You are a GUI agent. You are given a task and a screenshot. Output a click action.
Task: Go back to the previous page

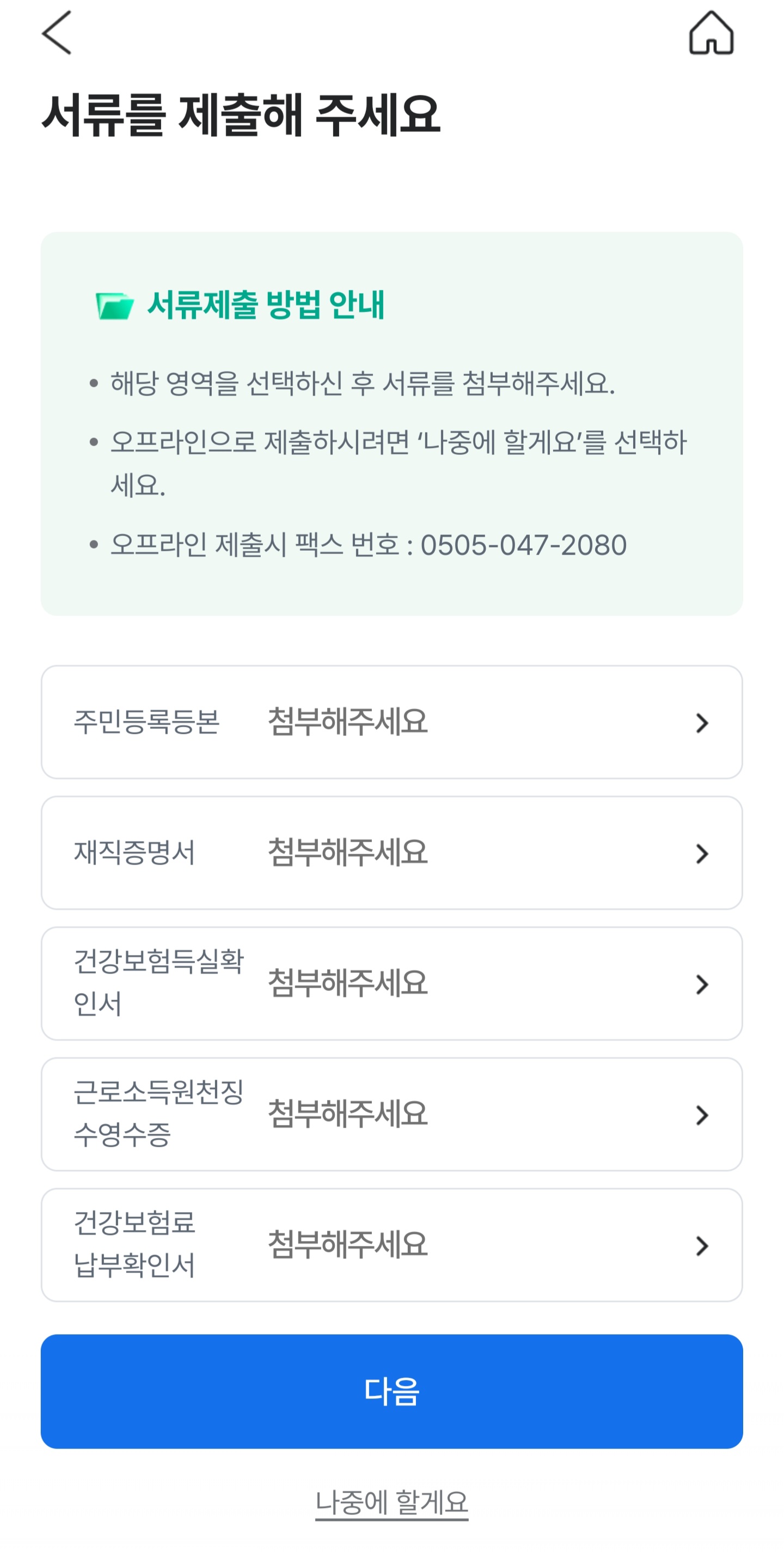tap(57, 33)
